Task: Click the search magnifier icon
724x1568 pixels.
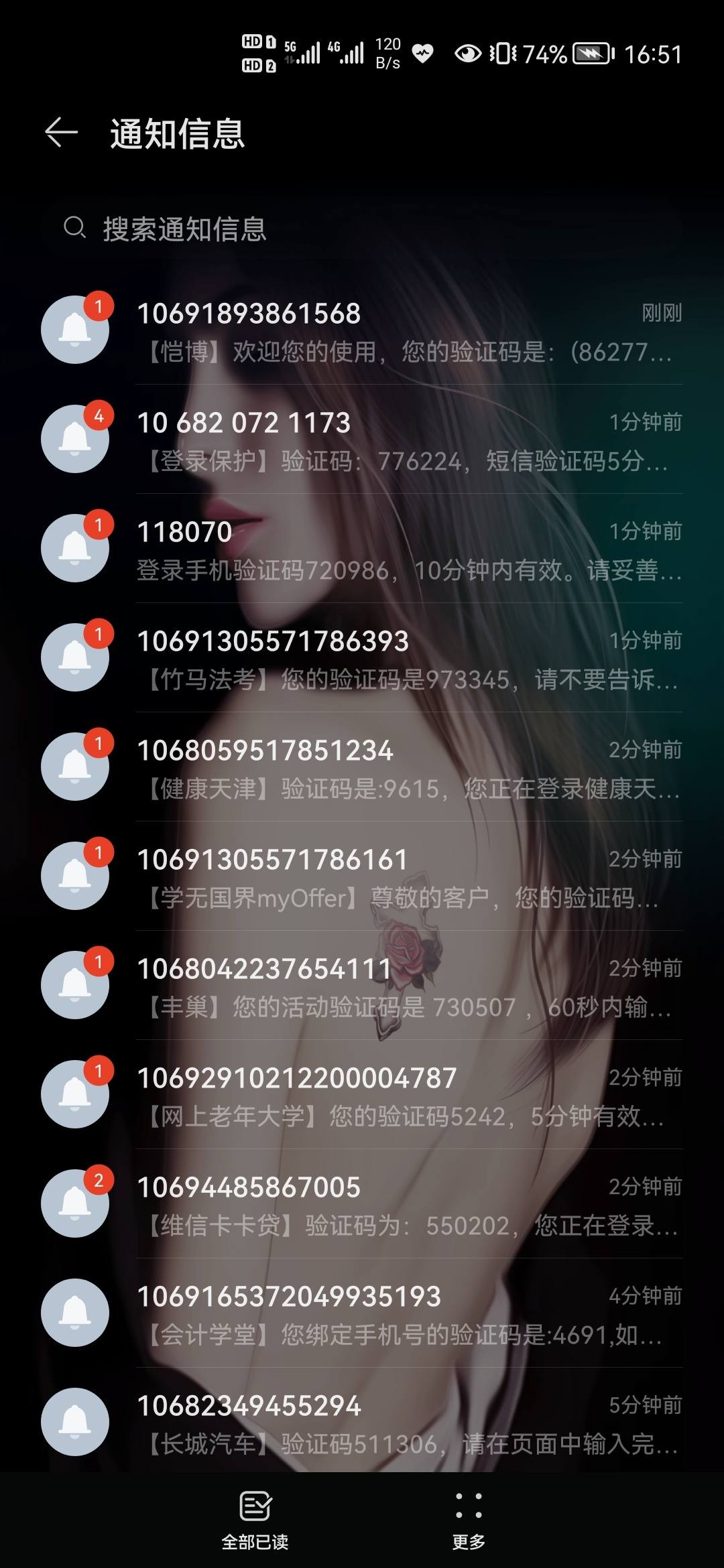Action: (x=75, y=228)
